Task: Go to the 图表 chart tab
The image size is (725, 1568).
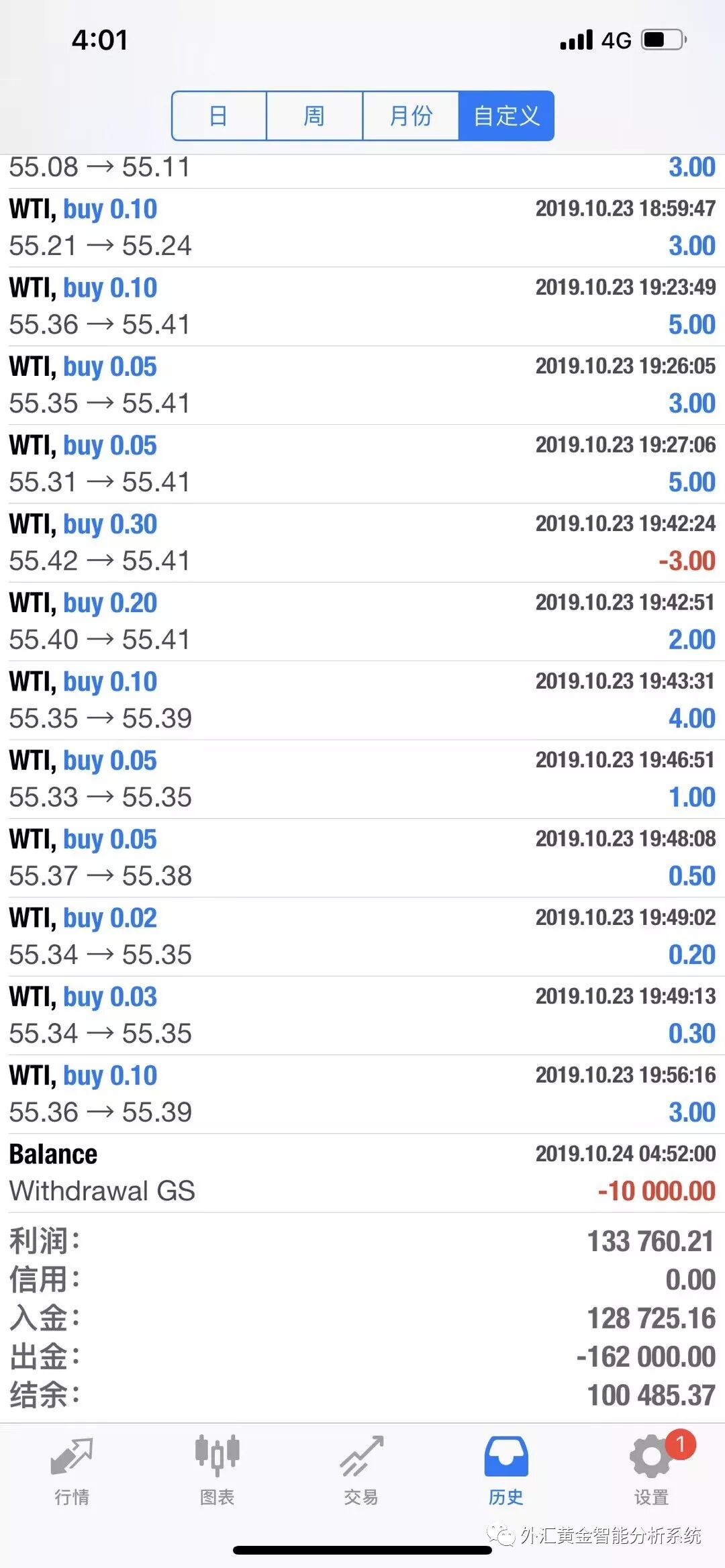Action: coord(217,1469)
